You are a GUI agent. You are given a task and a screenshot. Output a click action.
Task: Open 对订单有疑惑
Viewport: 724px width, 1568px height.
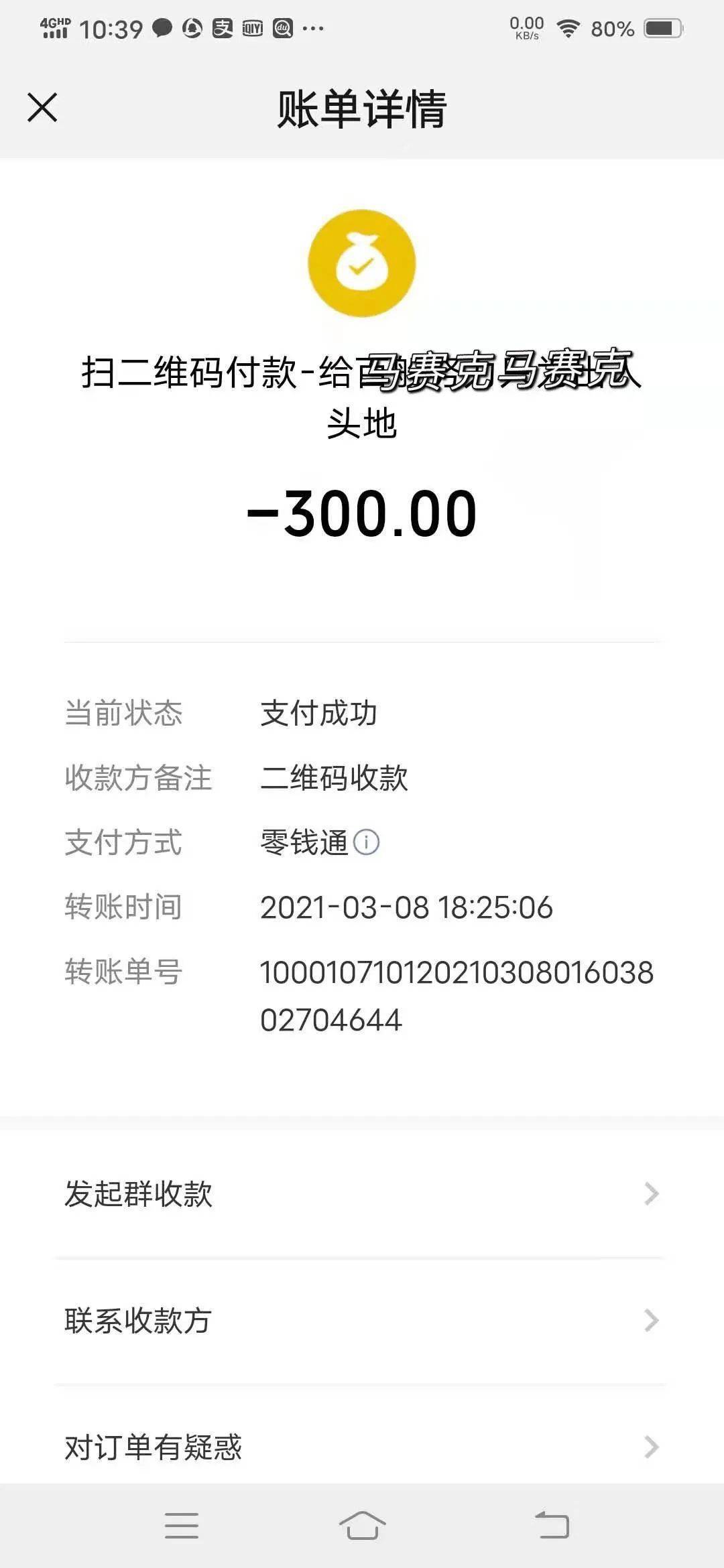(362, 1447)
